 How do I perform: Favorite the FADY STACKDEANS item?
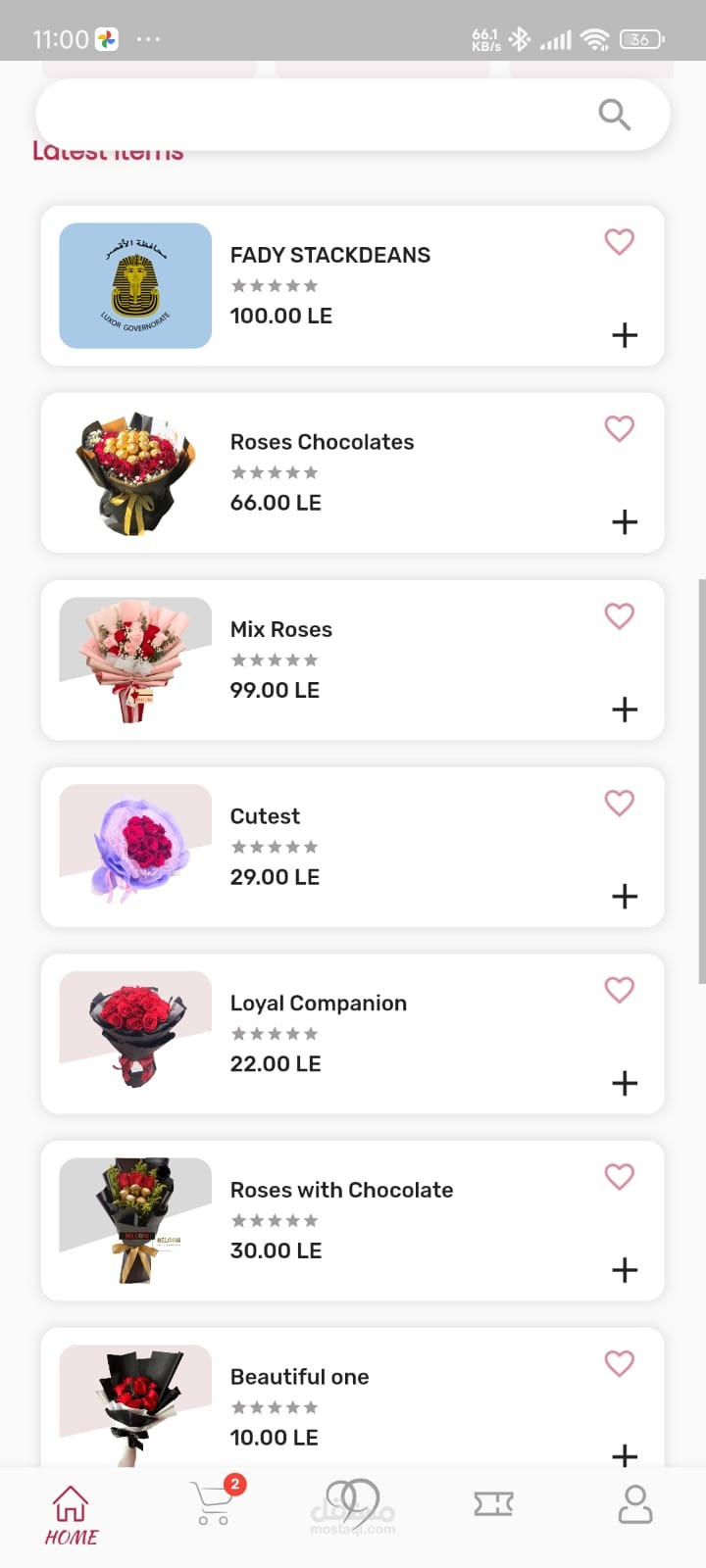pyautogui.click(x=619, y=241)
